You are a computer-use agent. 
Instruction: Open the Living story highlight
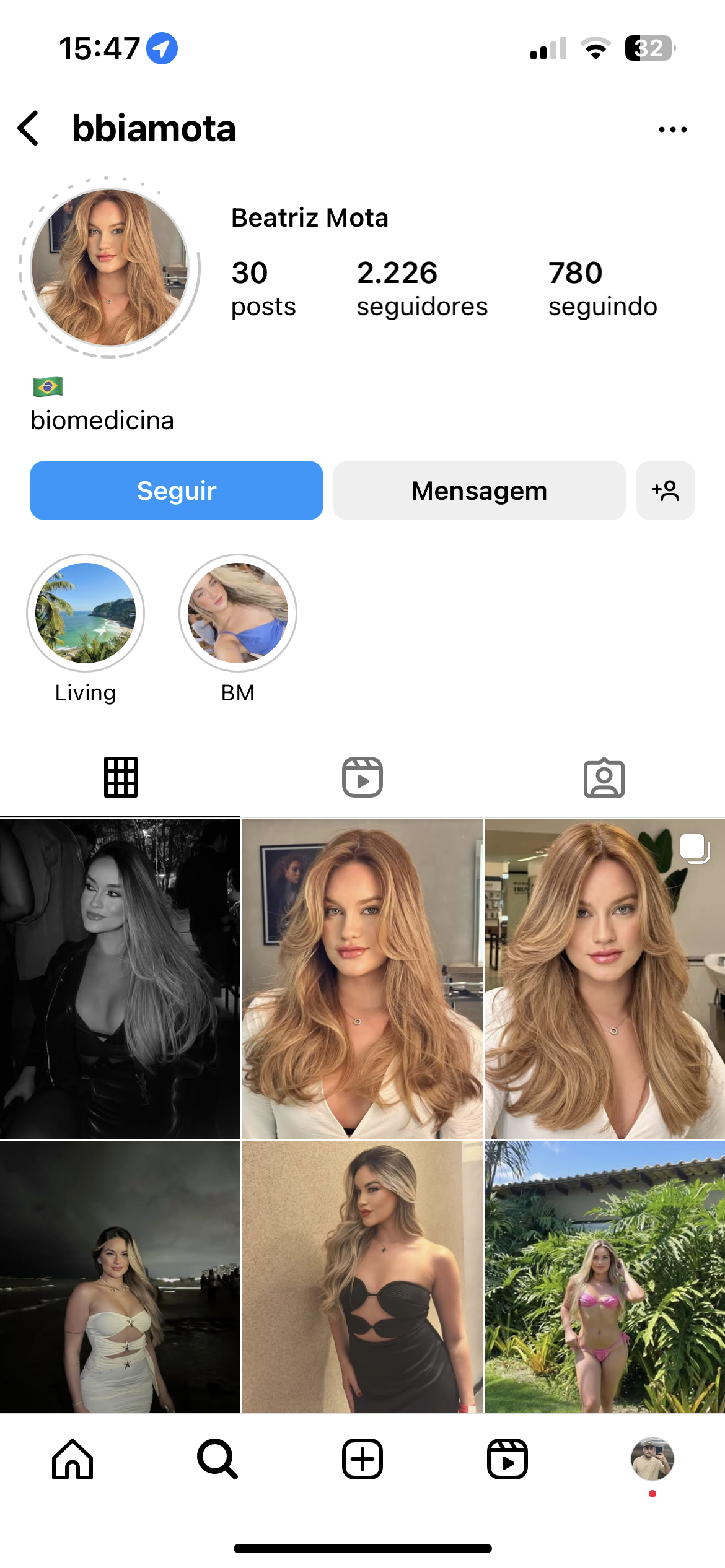tap(86, 613)
